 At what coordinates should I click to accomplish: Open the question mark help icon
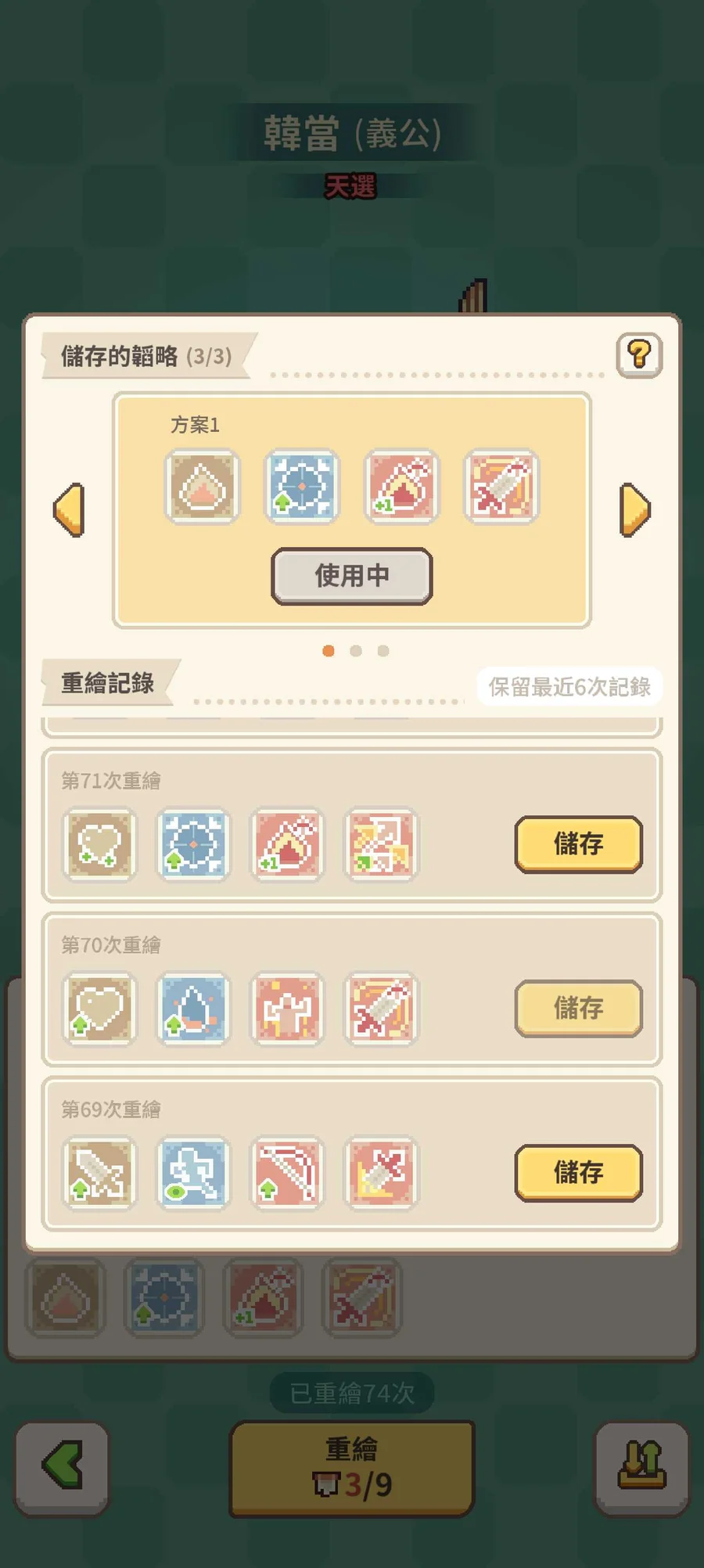pos(639,355)
